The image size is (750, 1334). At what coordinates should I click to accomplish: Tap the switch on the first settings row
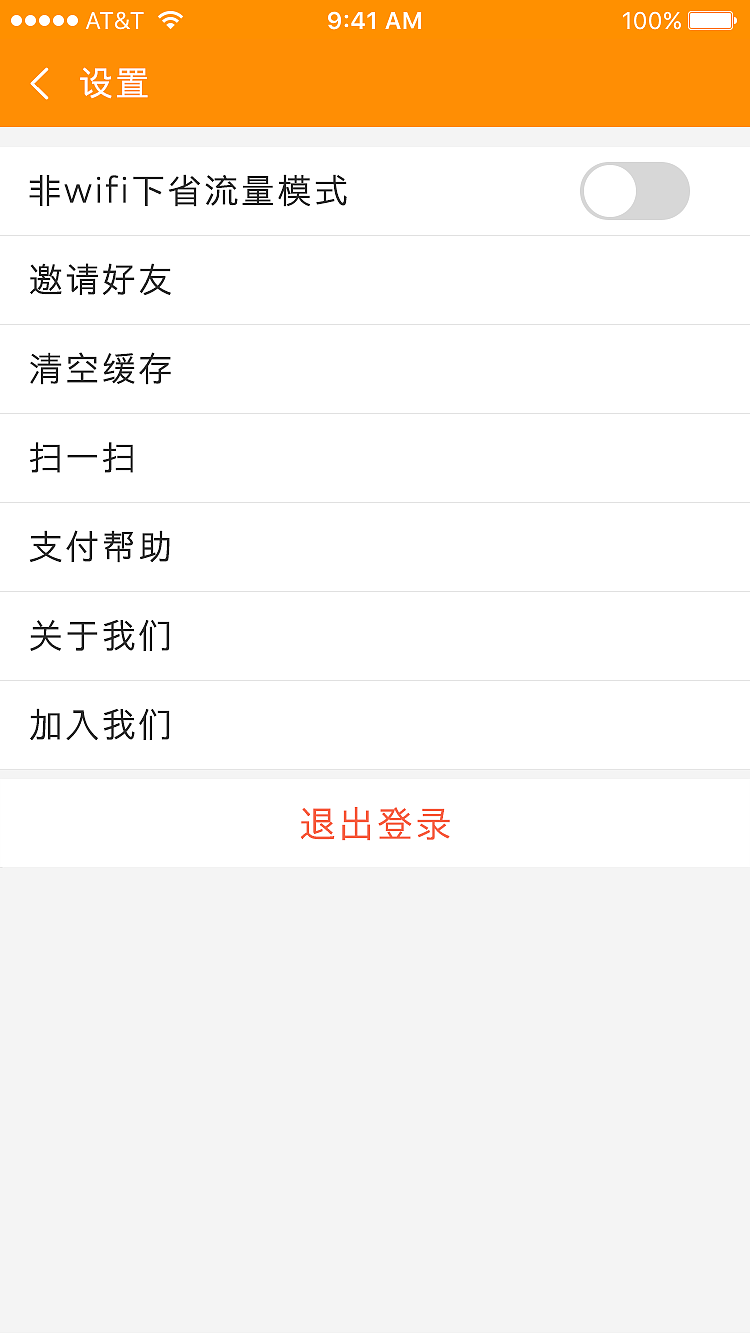coord(635,190)
